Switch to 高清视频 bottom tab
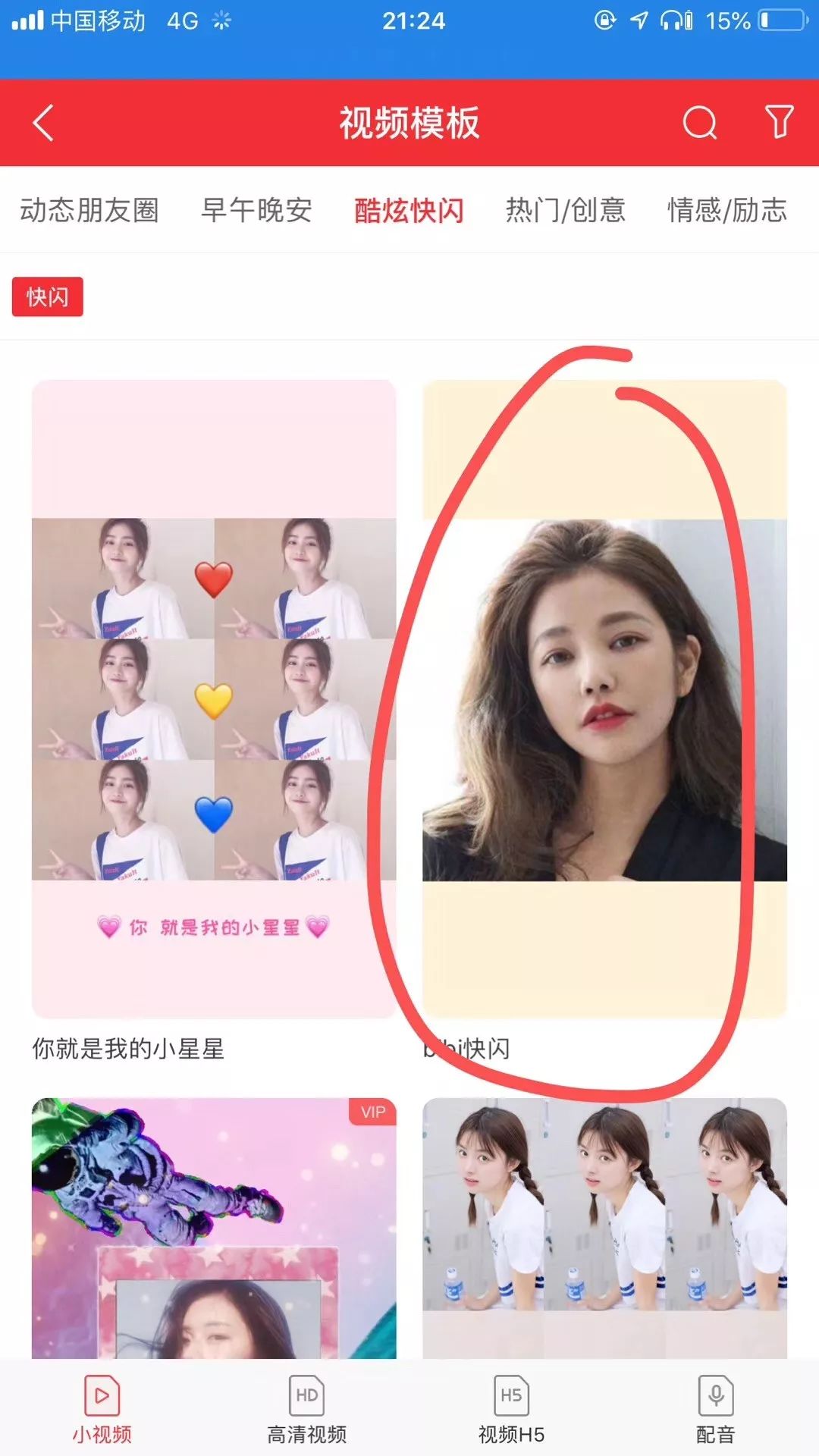The width and height of the screenshot is (819, 1456). 306,1408
